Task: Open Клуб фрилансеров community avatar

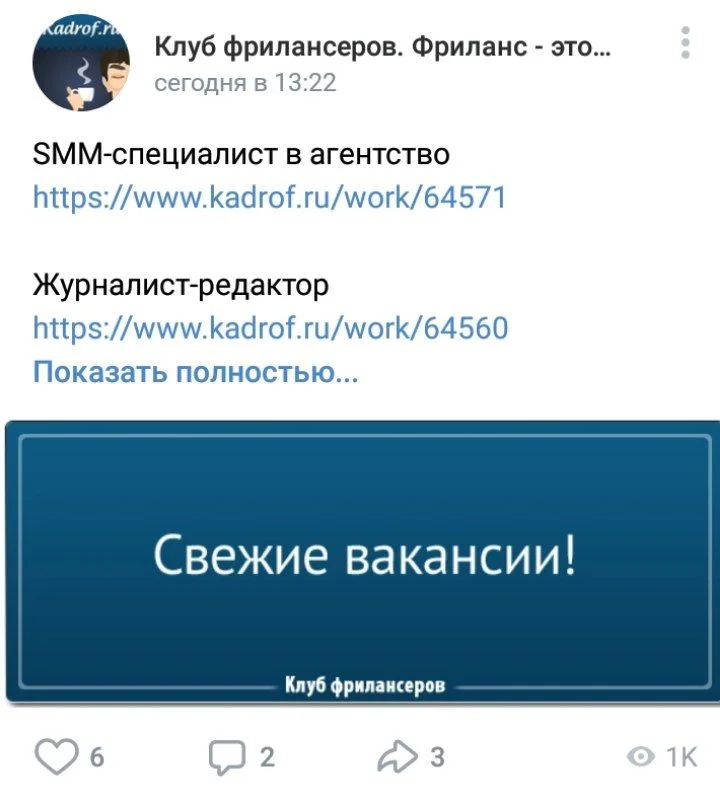Action: (x=81, y=62)
